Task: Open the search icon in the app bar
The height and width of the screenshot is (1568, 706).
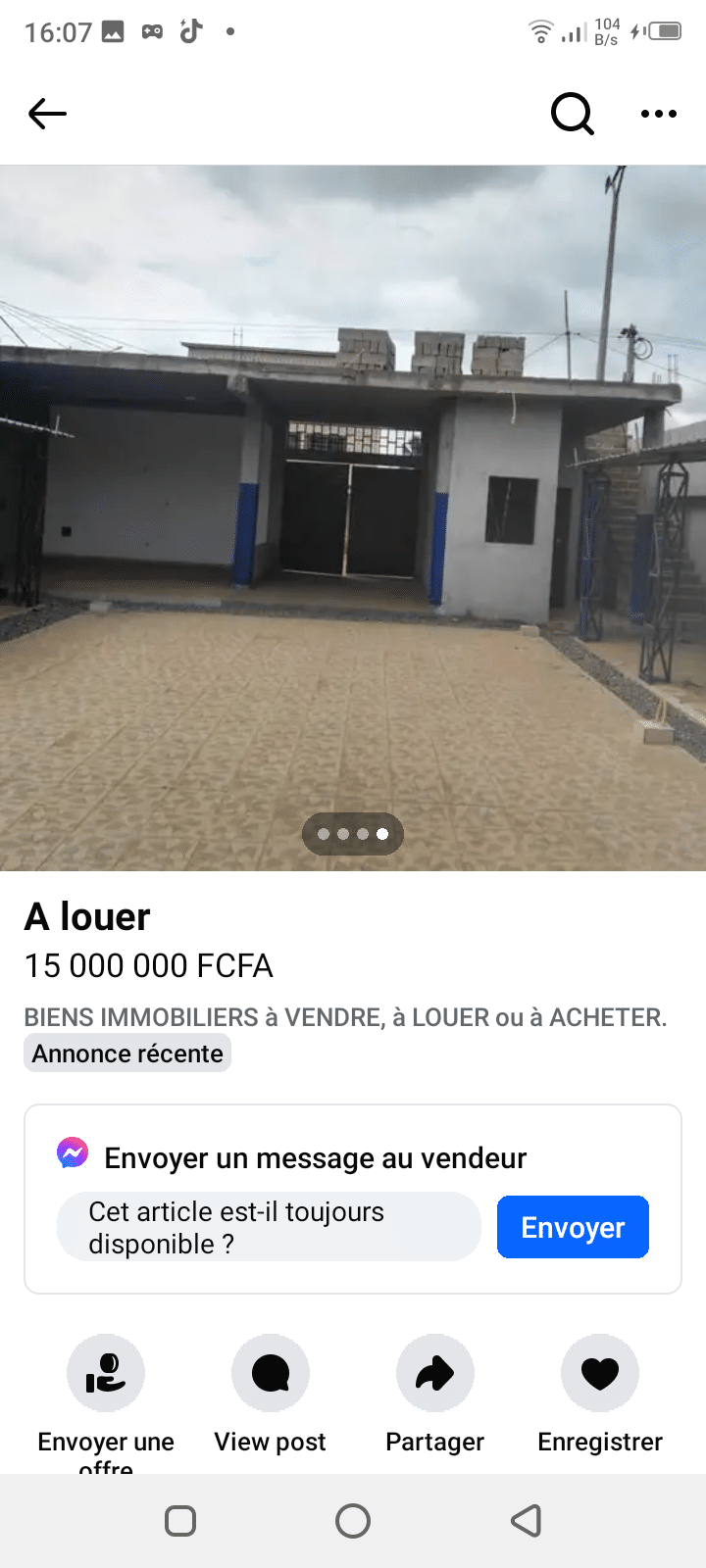Action: coord(572,114)
